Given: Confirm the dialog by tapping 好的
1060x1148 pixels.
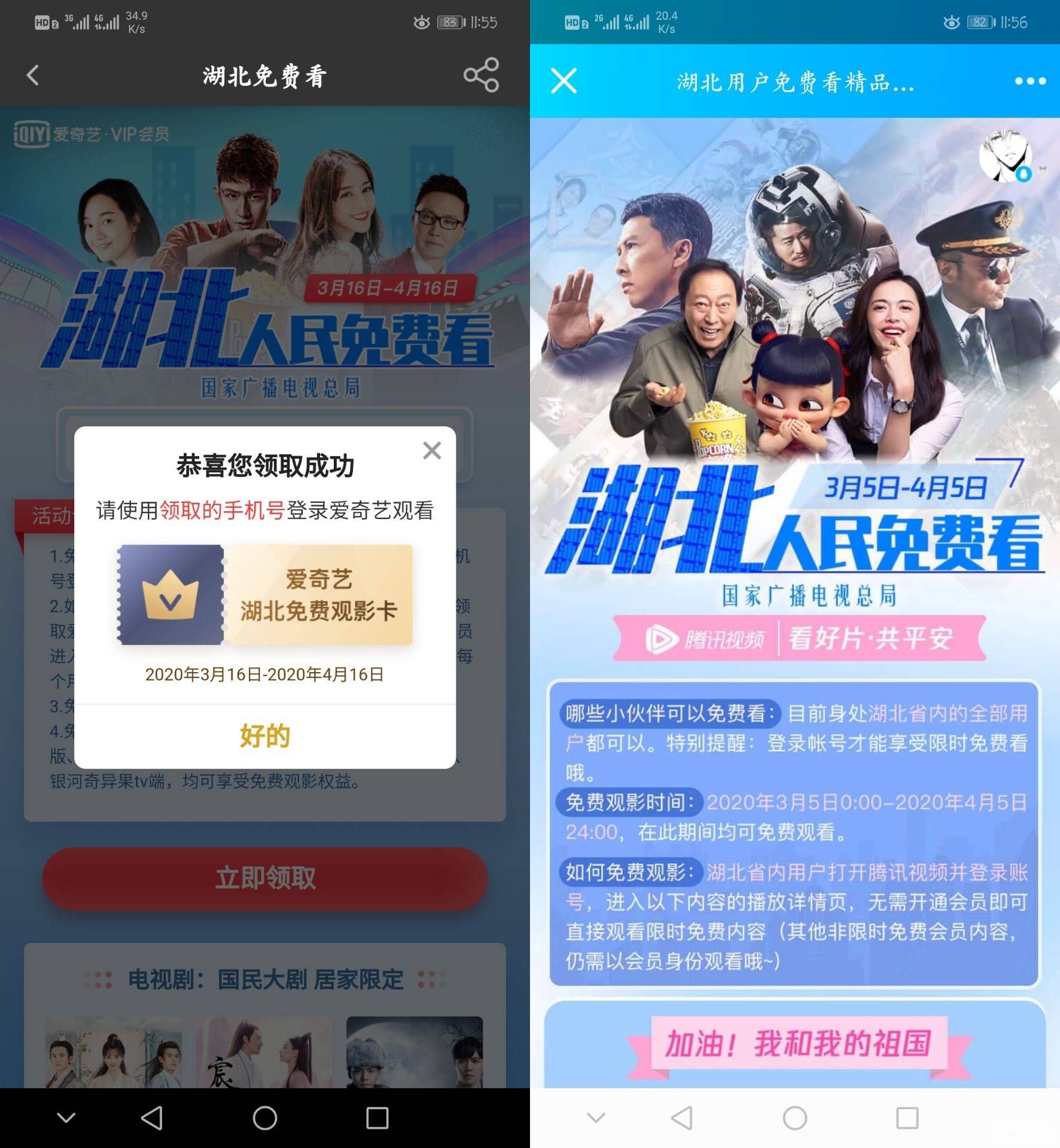Looking at the screenshot, I should (x=264, y=735).
